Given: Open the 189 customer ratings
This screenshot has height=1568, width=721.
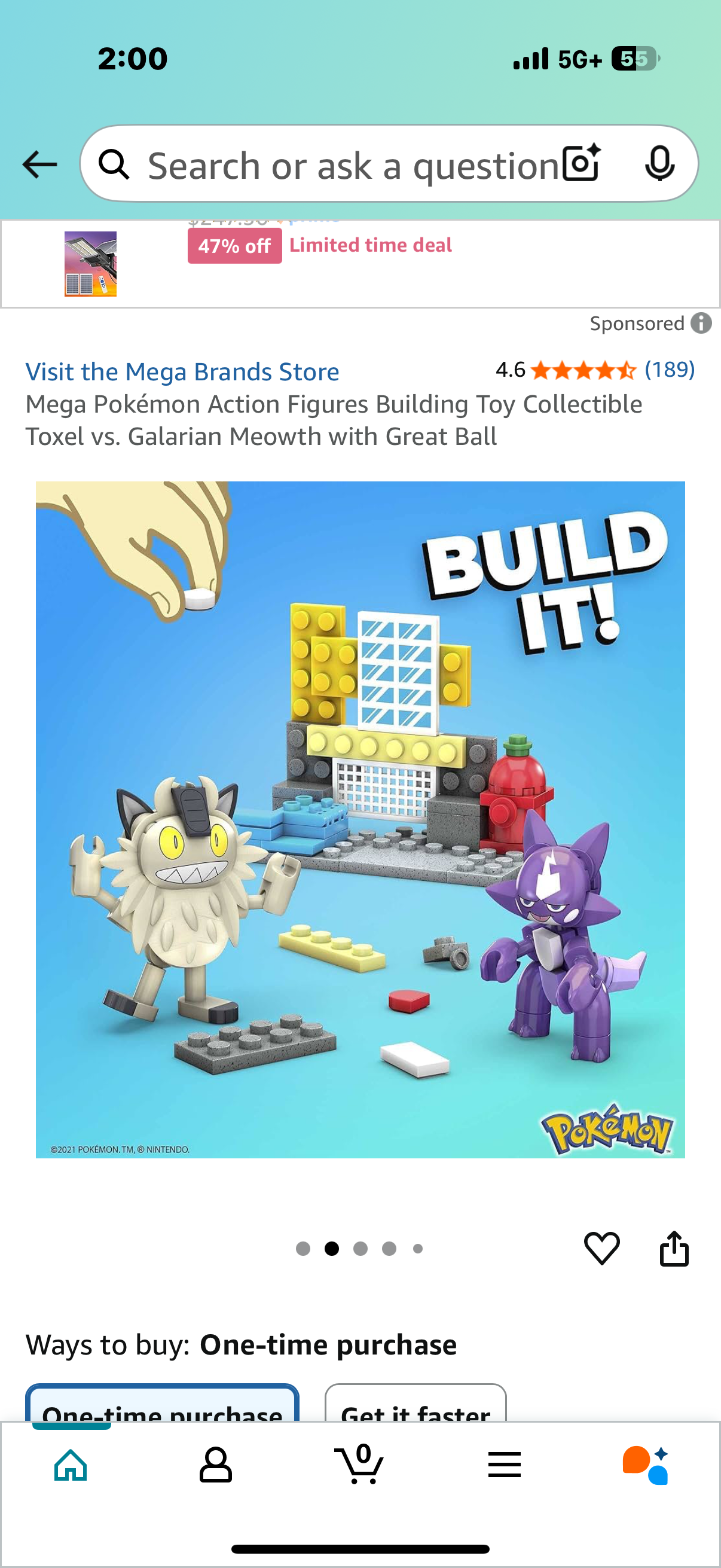Looking at the screenshot, I should [669, 370].
